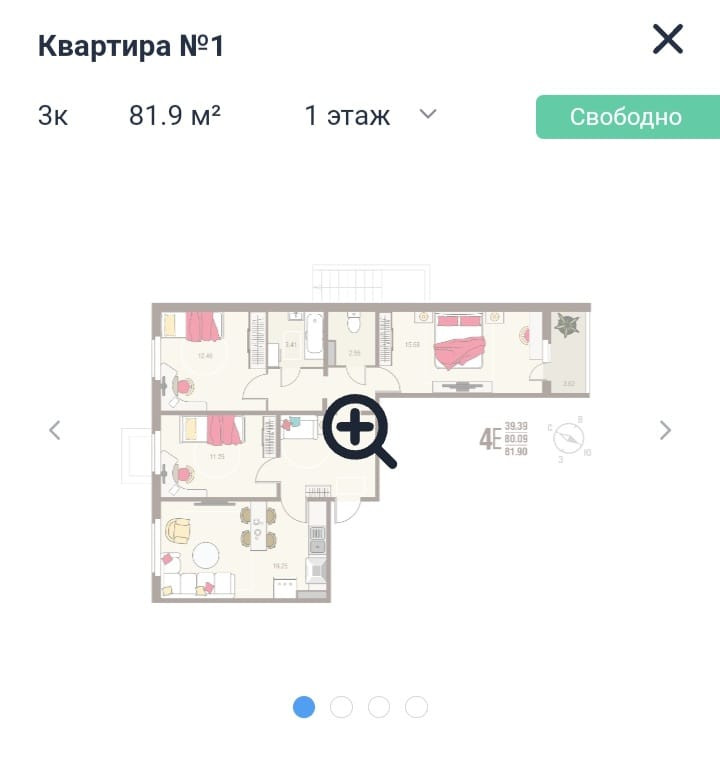Select the third page indicator dot
This screenshot has width=720, height=772.
pos(379,707)
